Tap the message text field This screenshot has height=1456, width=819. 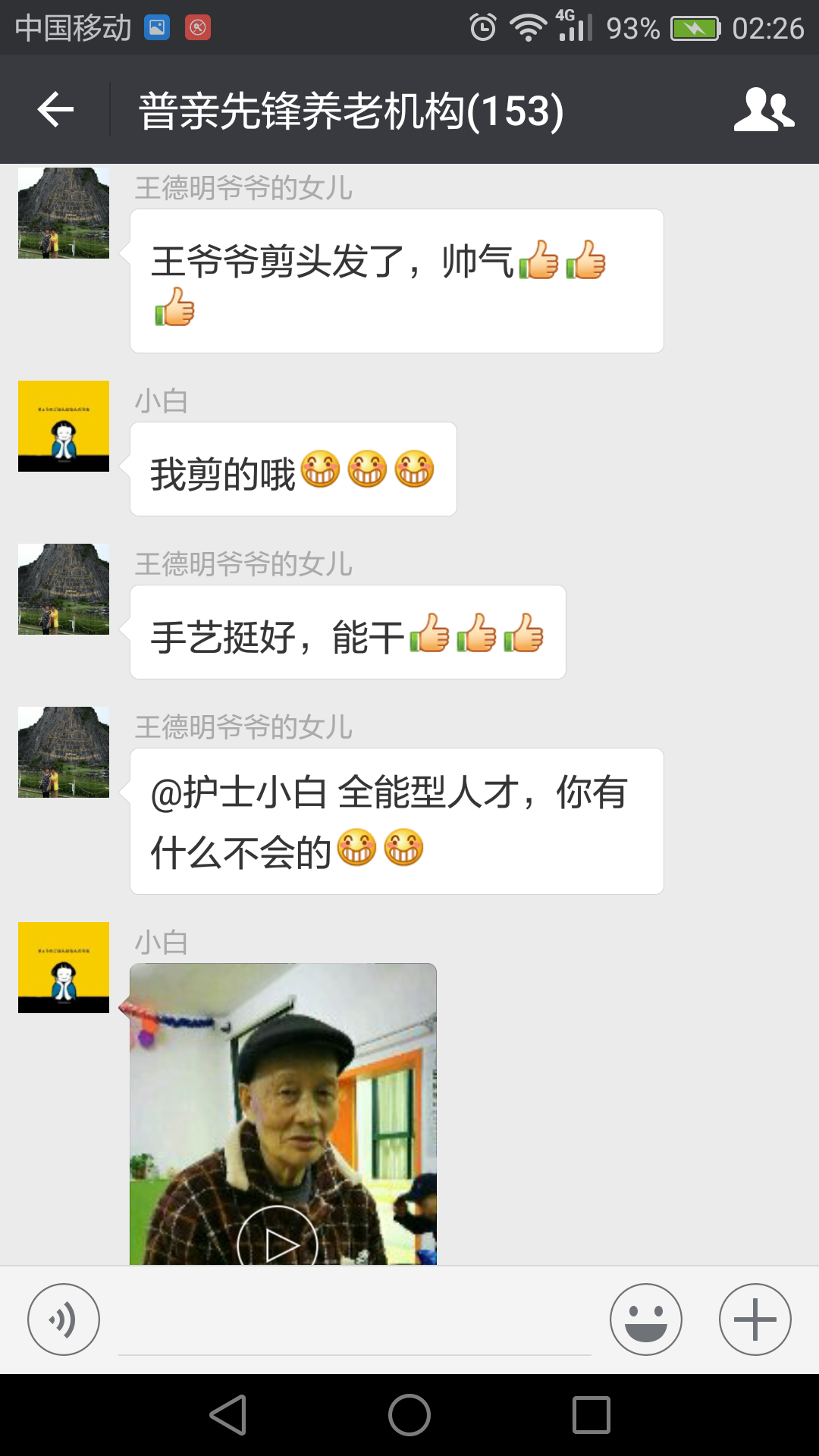coord(355,1323)
